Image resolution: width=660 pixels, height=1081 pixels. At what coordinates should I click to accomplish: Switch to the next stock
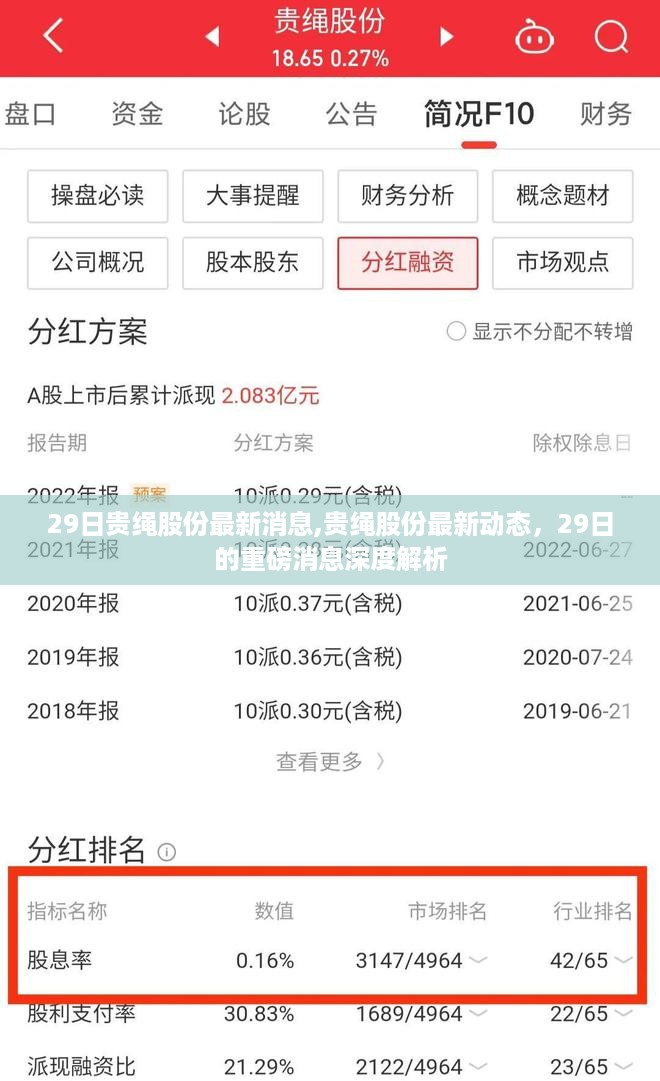[x=447, y=37]
